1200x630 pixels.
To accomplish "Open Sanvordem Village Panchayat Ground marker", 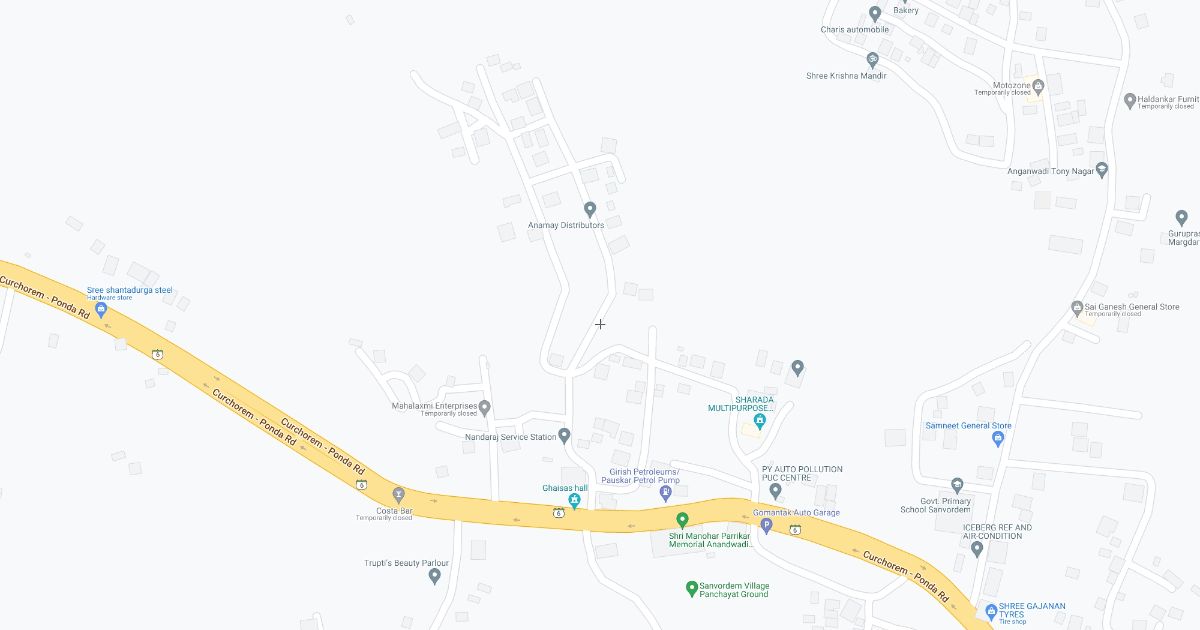I will click(691, 589).
